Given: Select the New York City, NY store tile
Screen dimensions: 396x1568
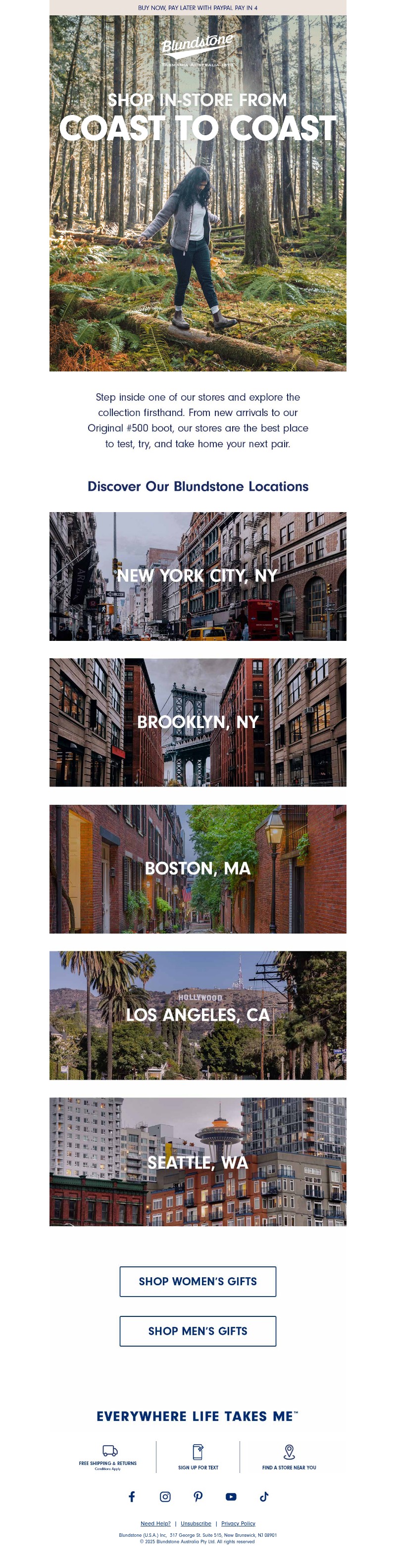Looking at the screenshot, I should (x=198, y=576).
